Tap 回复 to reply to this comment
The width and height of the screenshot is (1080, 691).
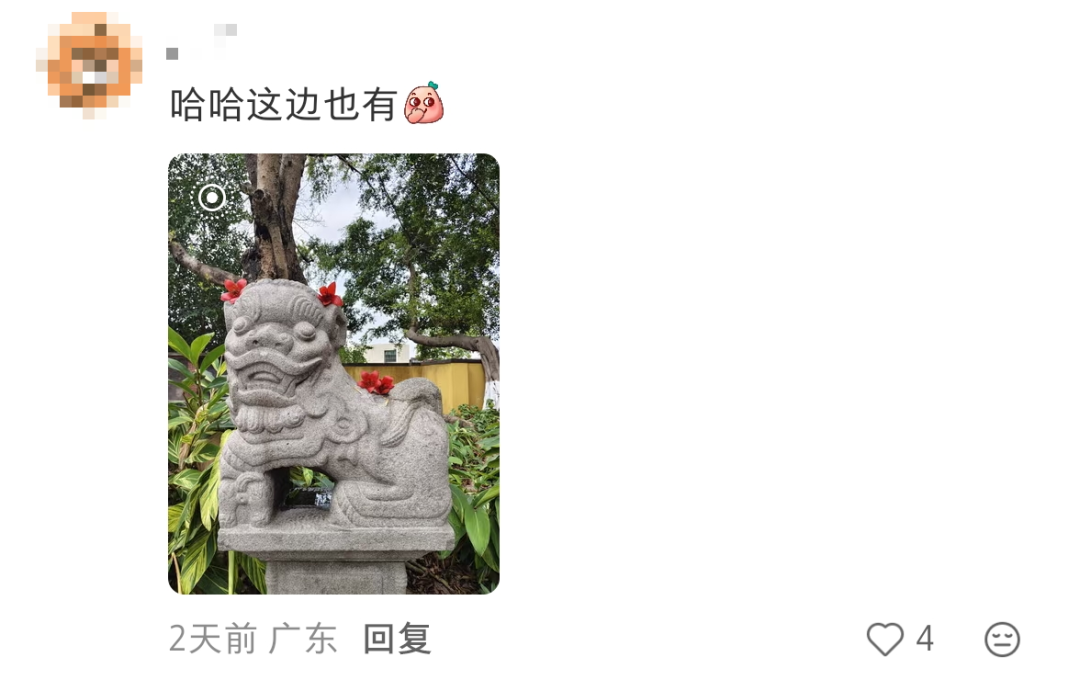396,638
